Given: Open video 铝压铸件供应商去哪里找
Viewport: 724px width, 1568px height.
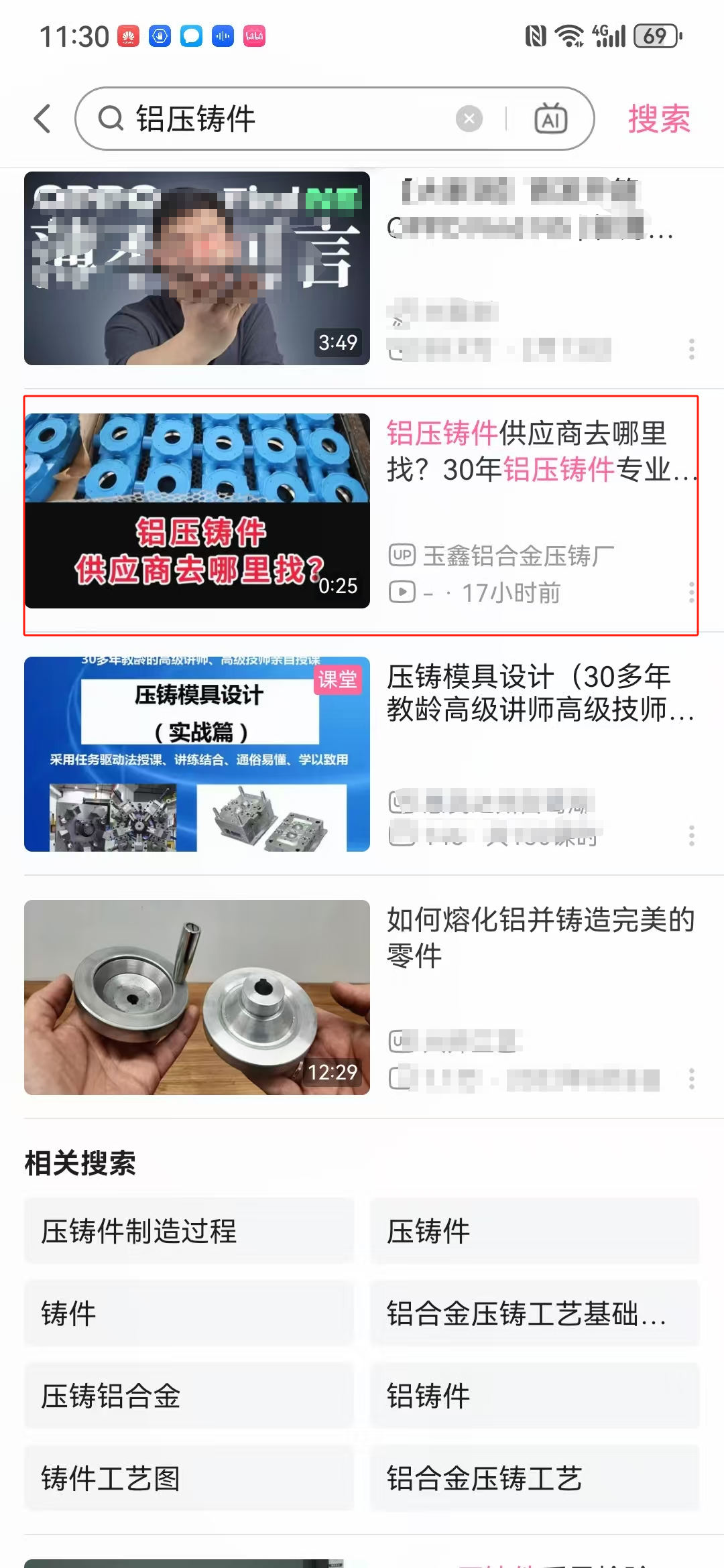Looking at the screenshot, I should (197, 511).
